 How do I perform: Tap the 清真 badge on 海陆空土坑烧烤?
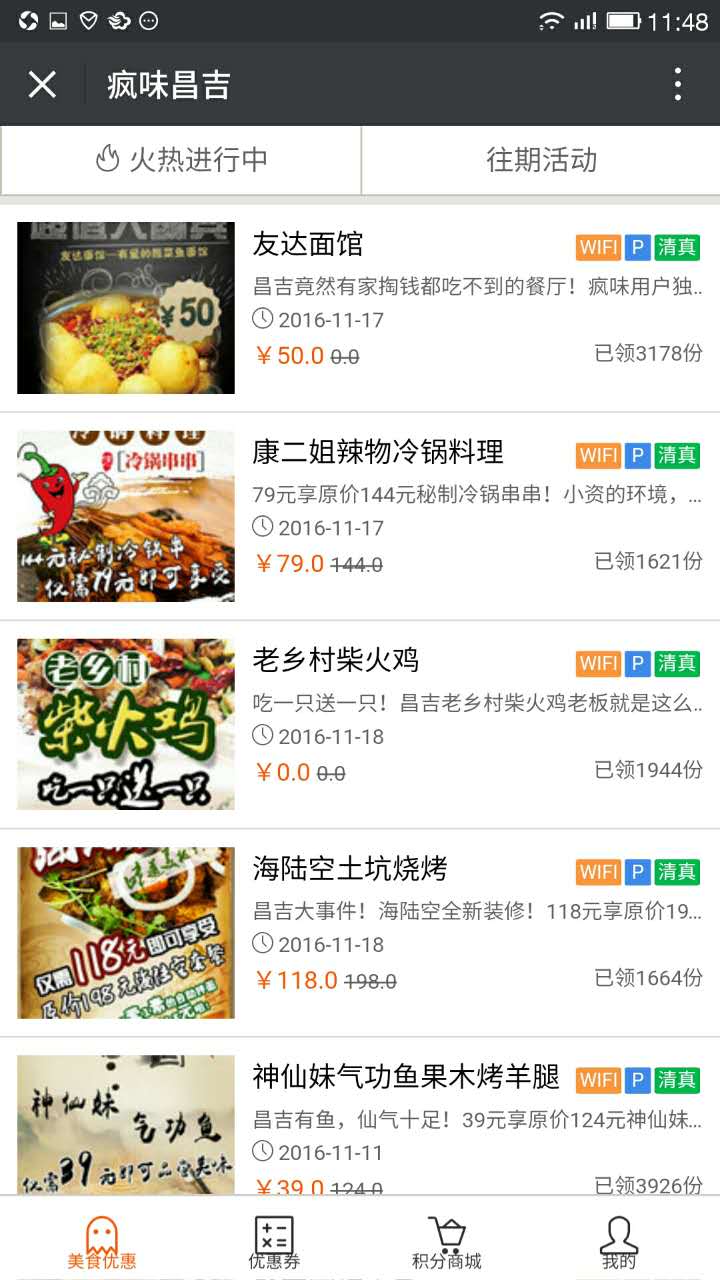click(676, 871)
